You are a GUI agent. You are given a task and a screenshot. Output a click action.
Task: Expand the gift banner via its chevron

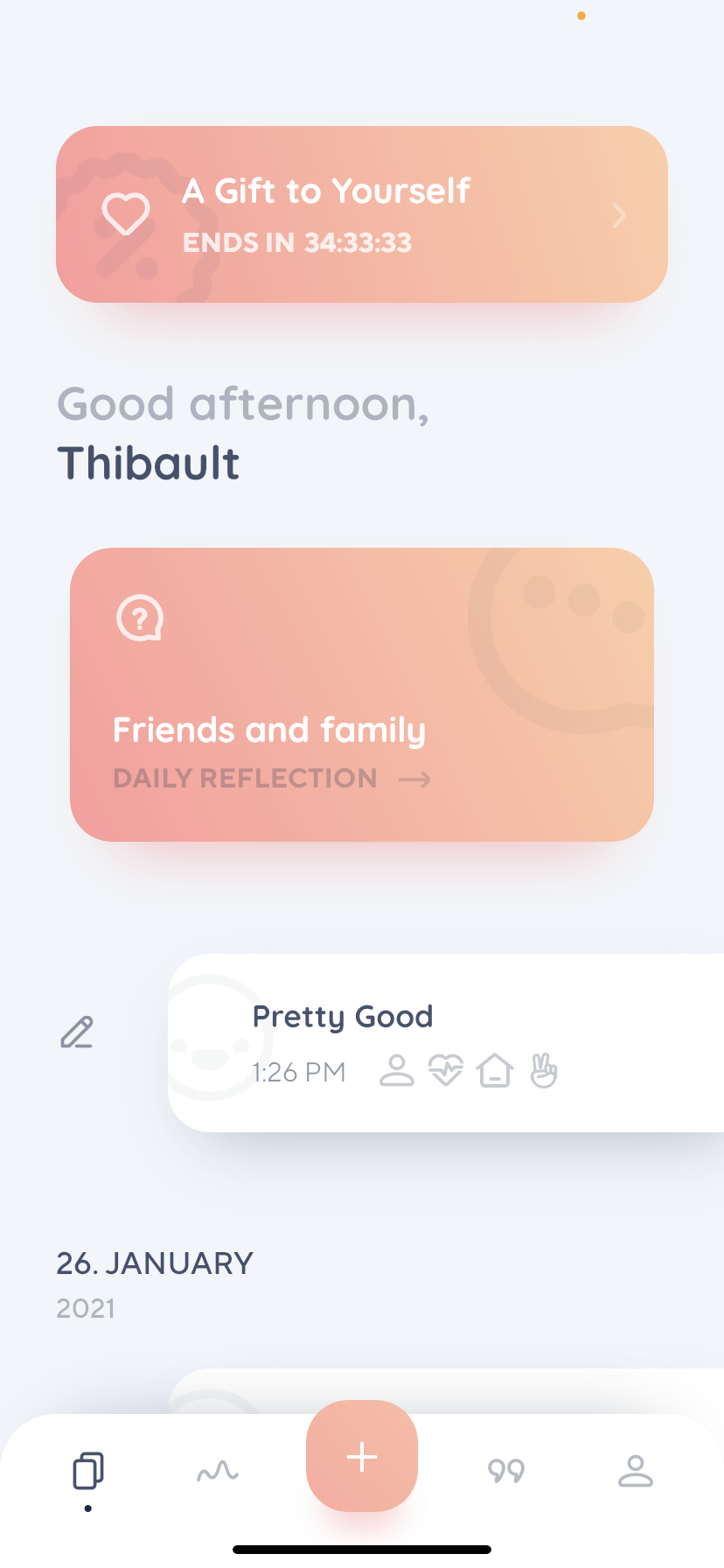point(619,215)
